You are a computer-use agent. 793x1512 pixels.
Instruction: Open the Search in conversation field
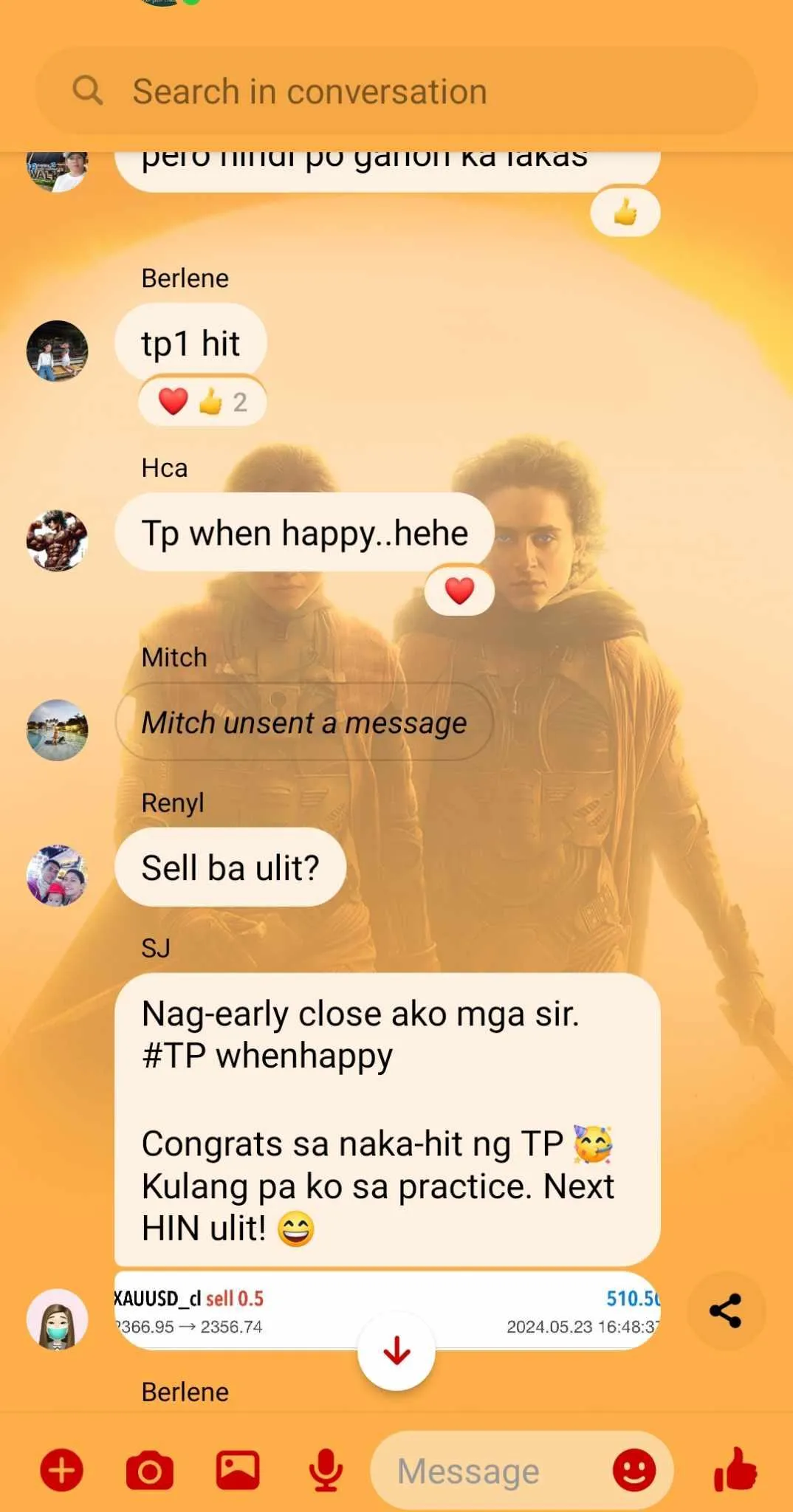point(396,92)
